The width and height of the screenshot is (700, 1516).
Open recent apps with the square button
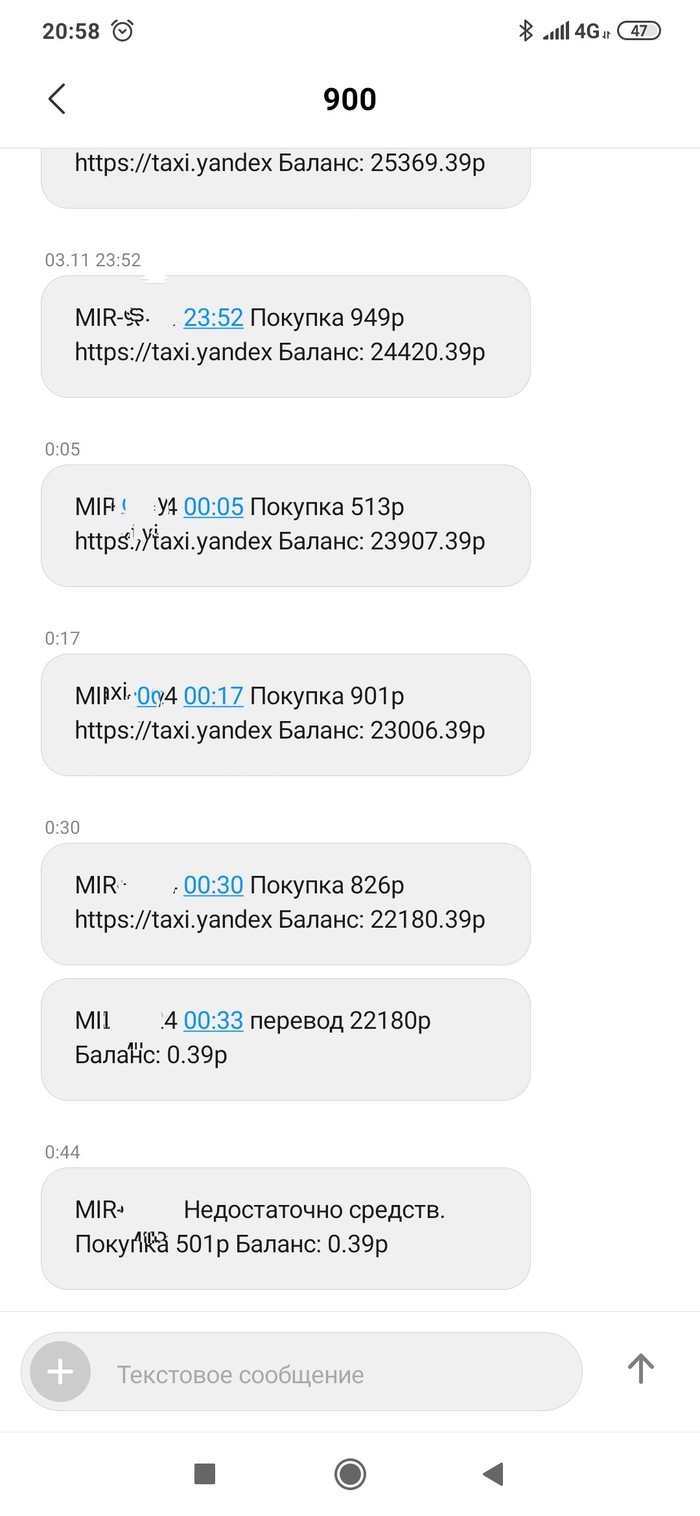pyautogui.click(x=205, y=1473)
